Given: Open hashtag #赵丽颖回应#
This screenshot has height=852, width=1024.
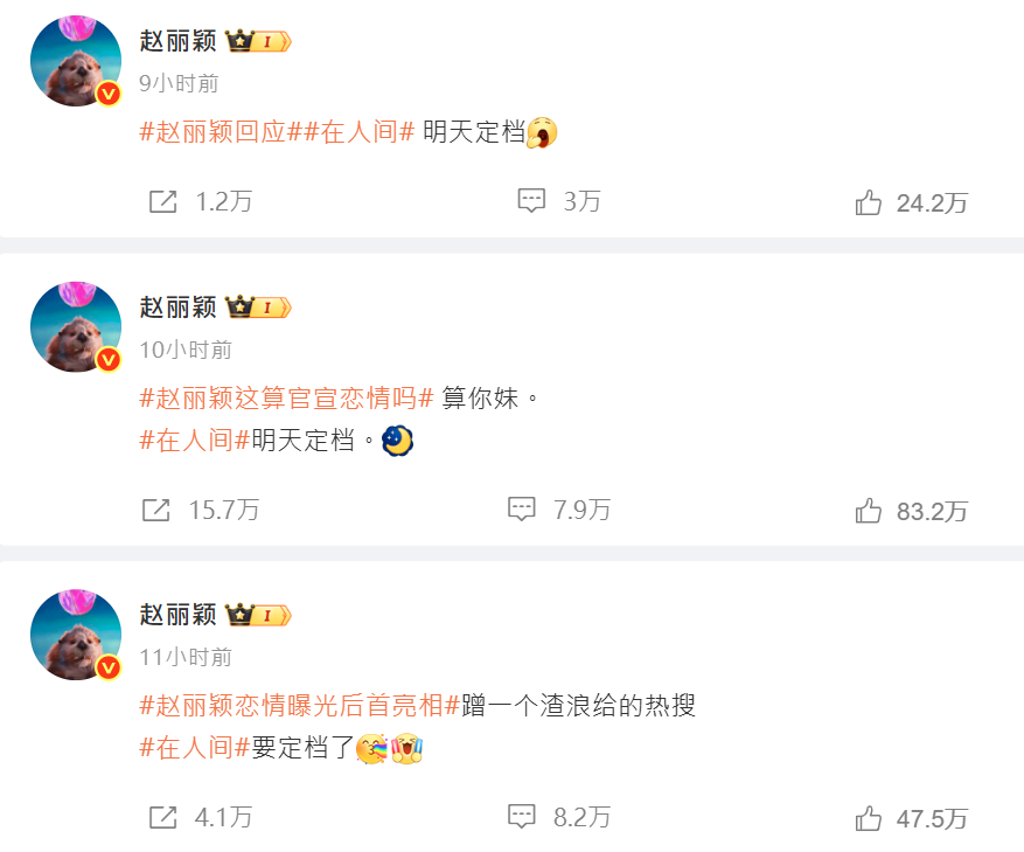Looking at the screenshot, I should click(x=213, y=132).
